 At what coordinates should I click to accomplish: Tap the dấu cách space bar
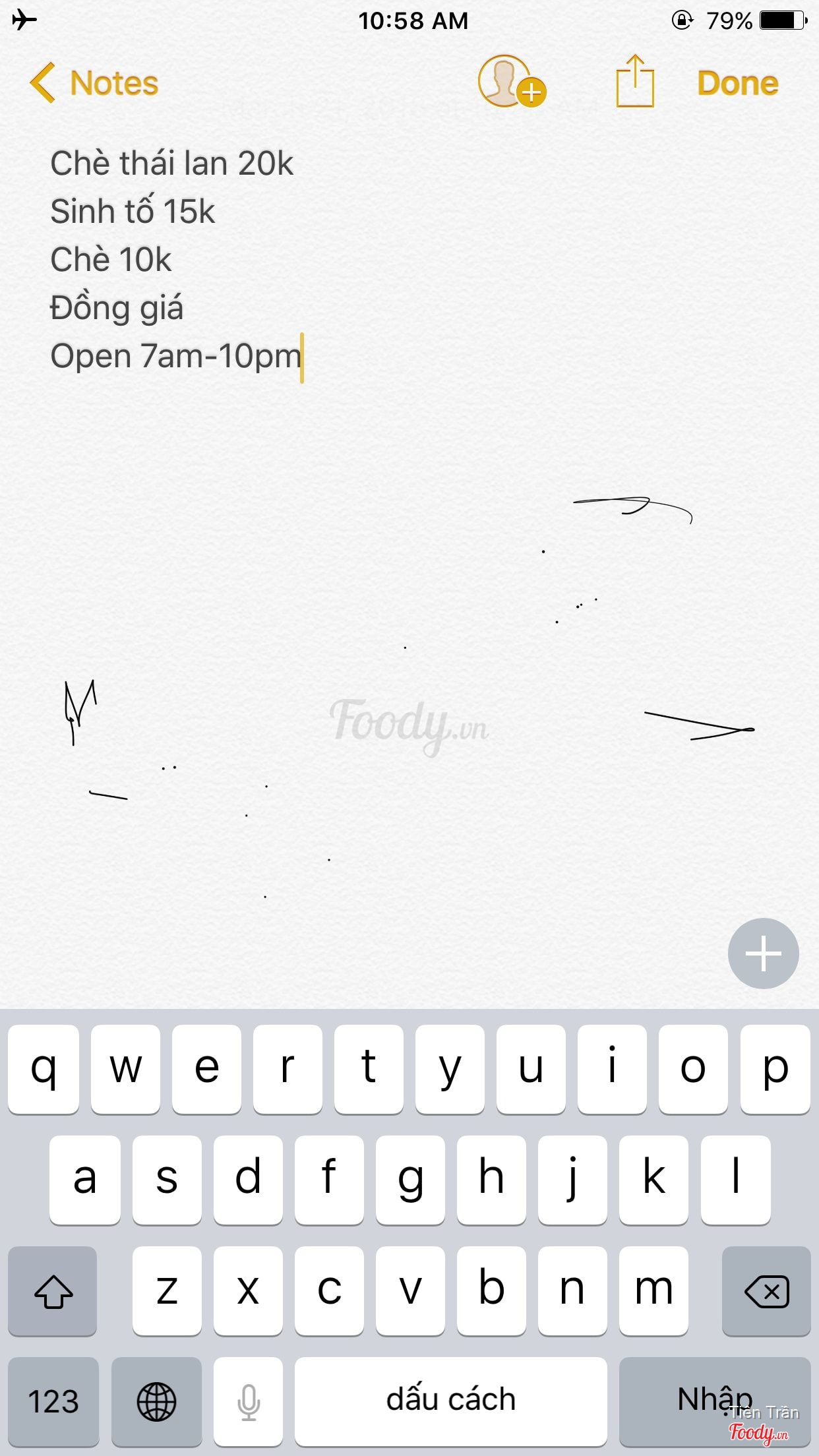click(x=450, y=1401)
